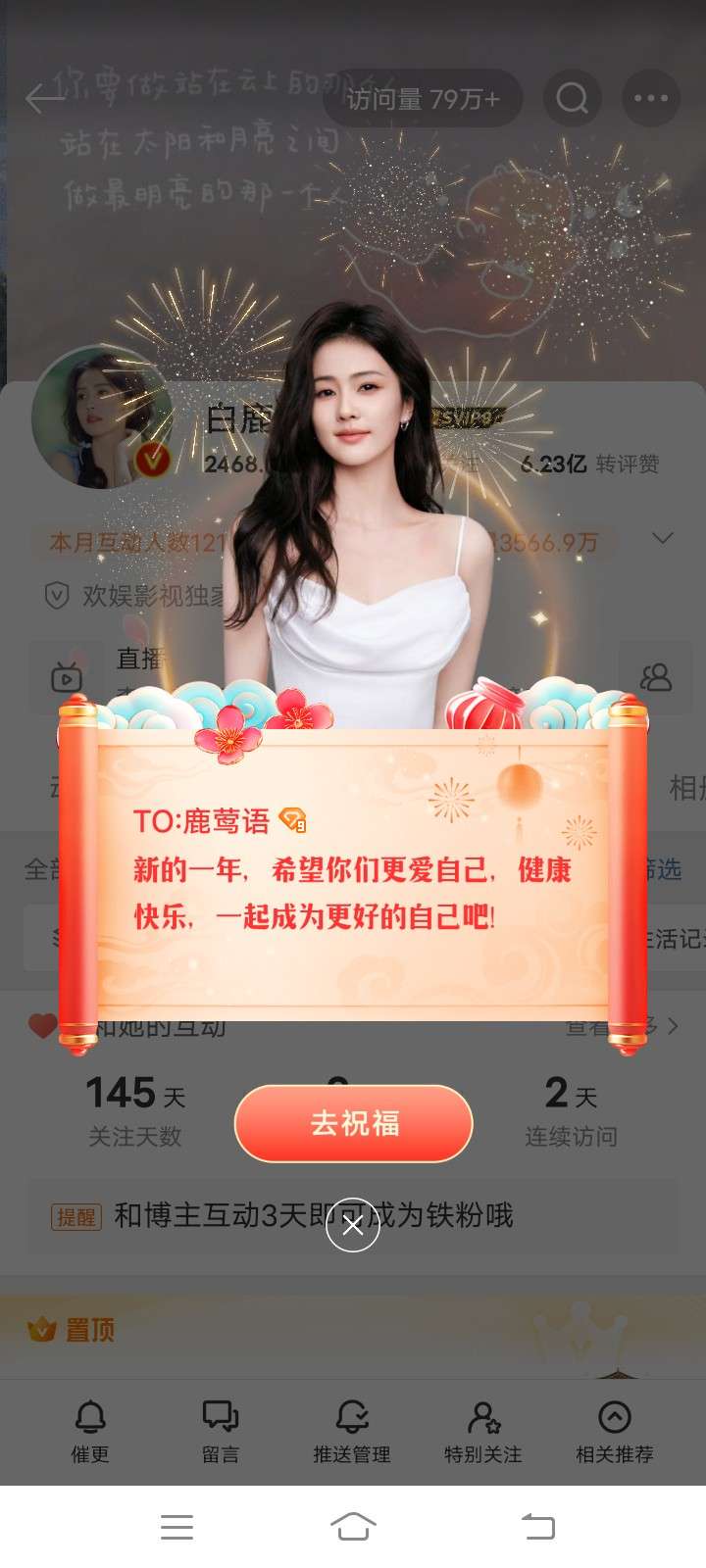This screenshot has width=706, height=1568.
Task: Open 相关推荐 recommendations
Action: (614, 1431)
